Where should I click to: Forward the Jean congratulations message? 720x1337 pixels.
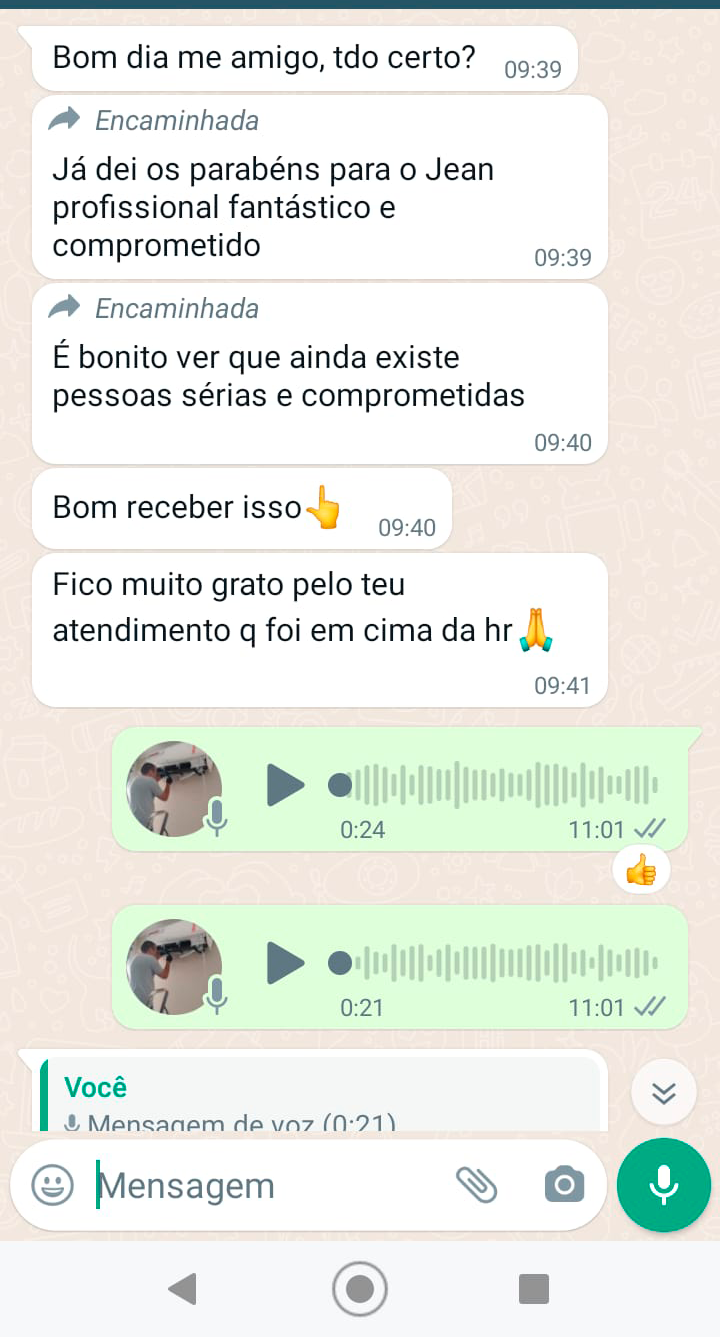(66, 121)
